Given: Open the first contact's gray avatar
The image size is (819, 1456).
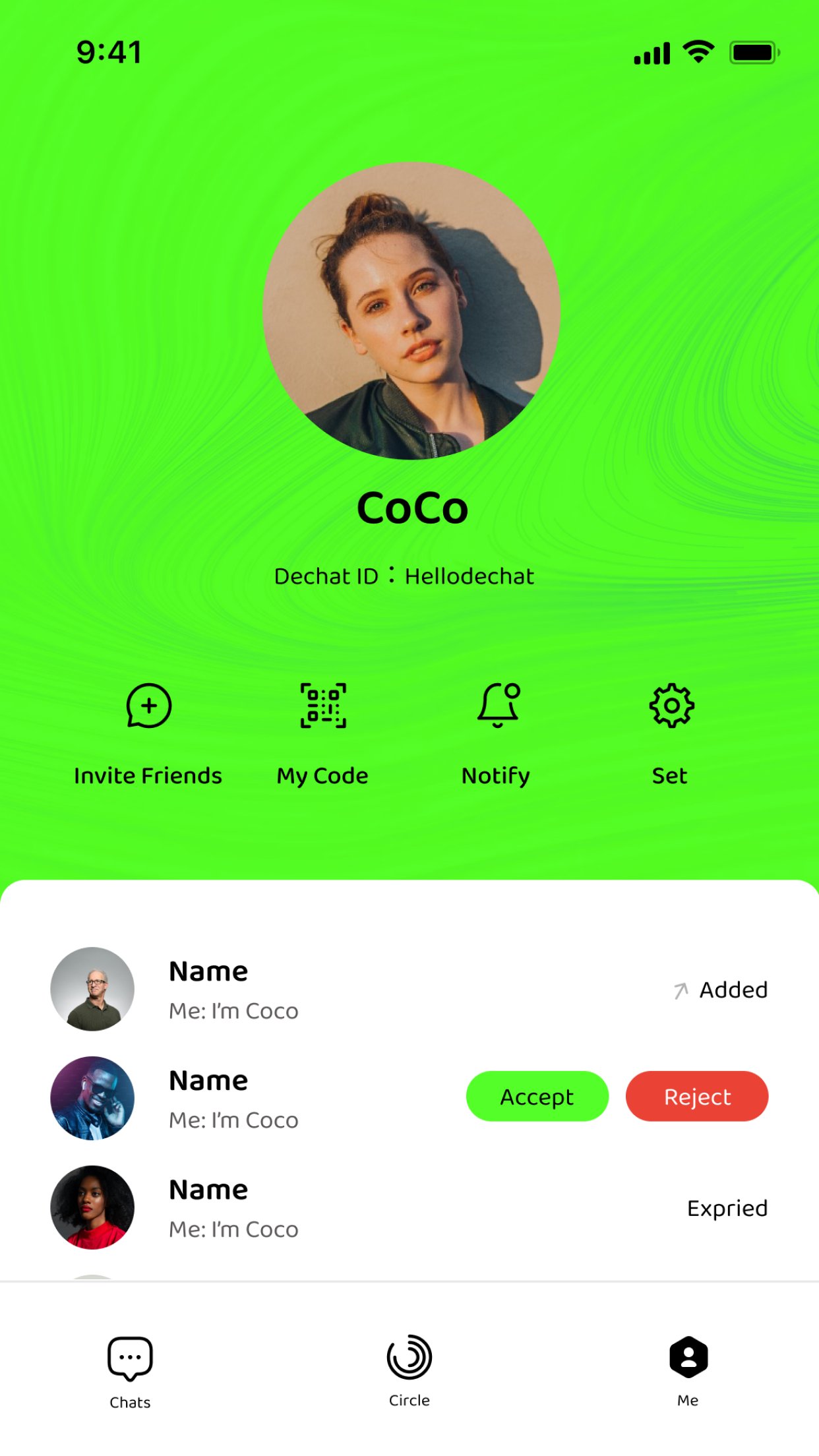Looking at the screenshot, I should (92, 988).
